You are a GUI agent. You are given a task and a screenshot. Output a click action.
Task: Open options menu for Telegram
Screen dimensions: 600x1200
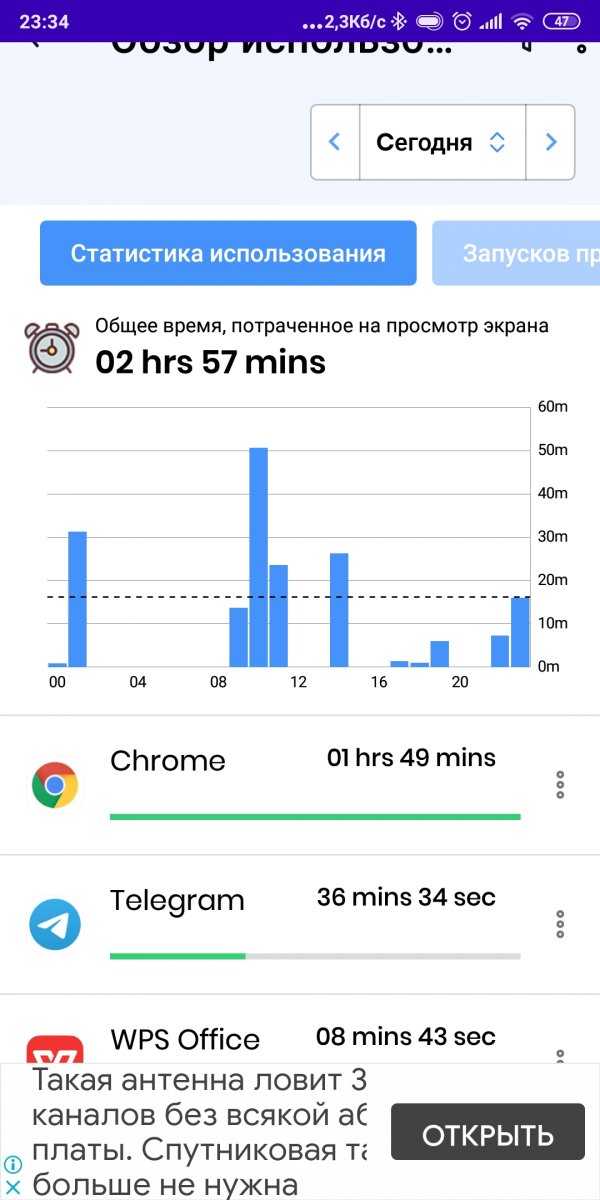[560, 923]
